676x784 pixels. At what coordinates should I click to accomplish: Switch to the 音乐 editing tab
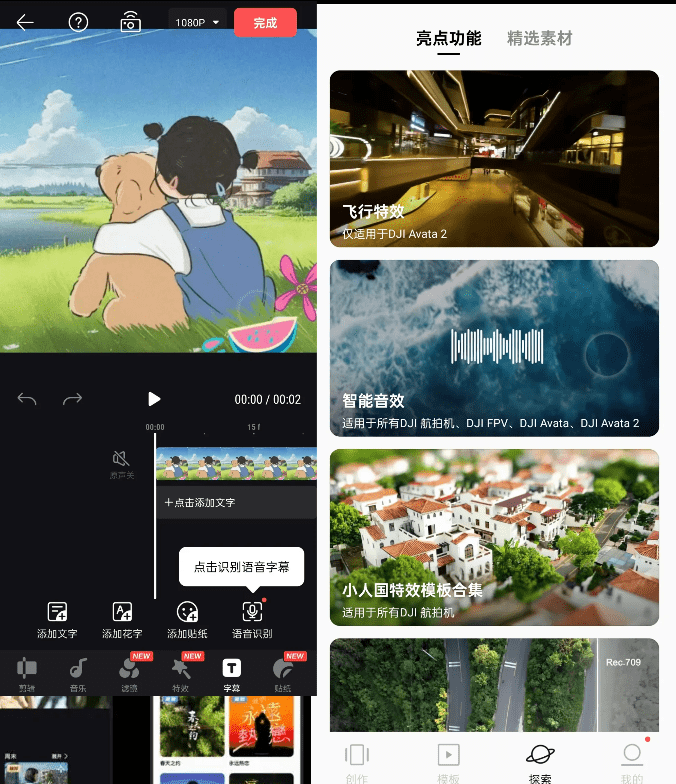coord(77,674)
